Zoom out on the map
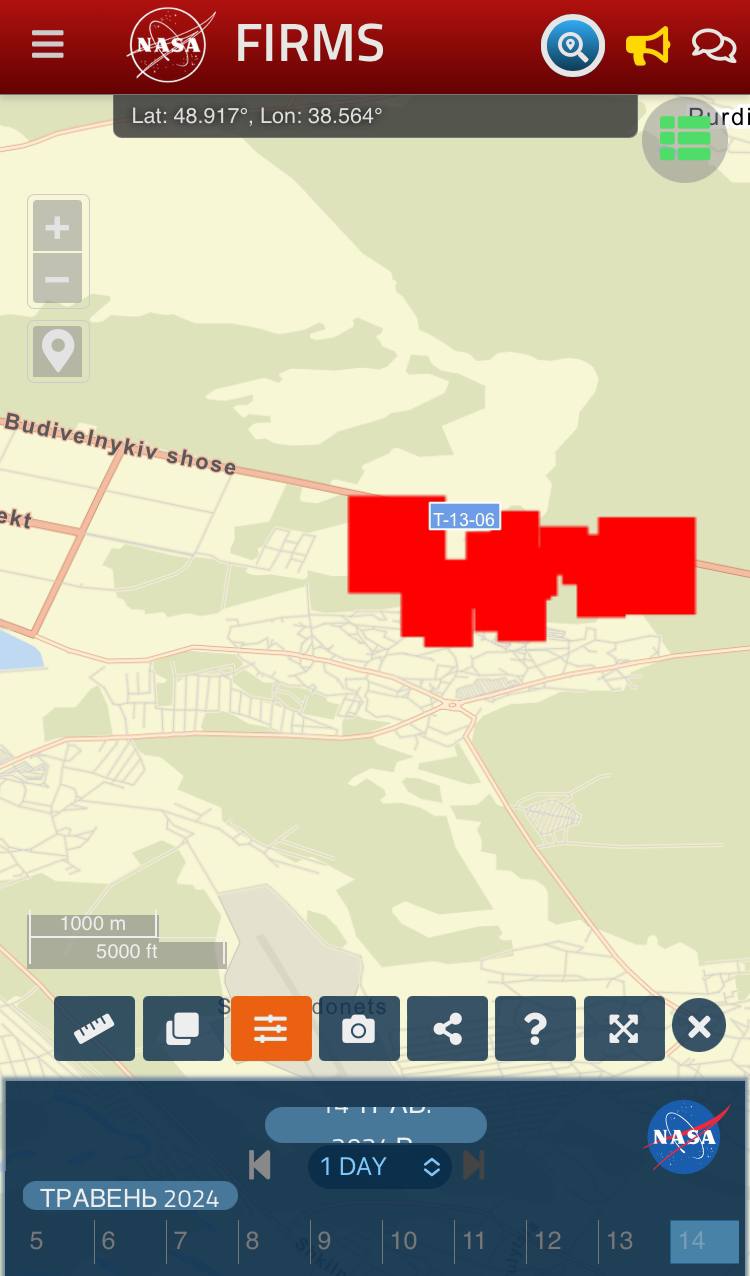Screen dimensions: 750x1276 coord(57,279)
